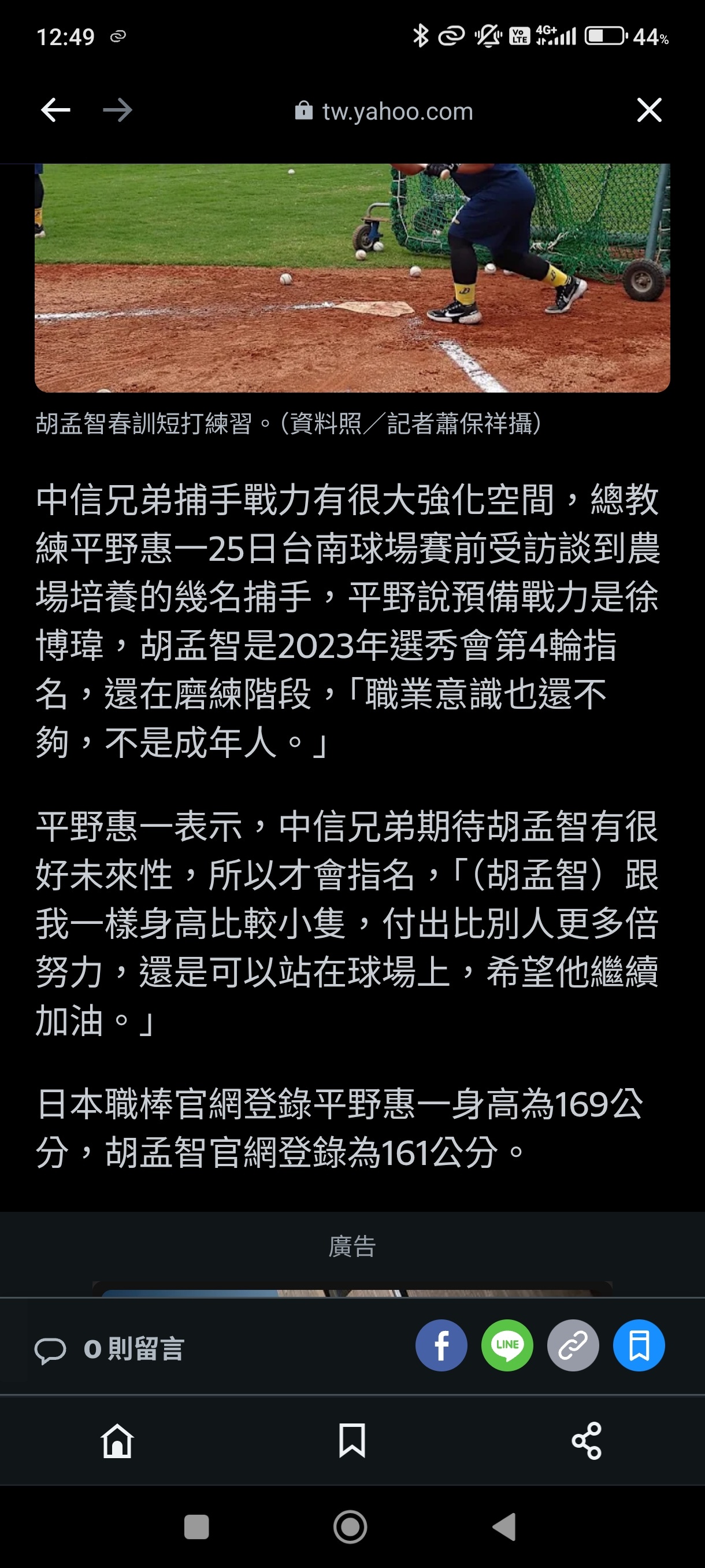Tap the system home circle button

(350, 1526)
